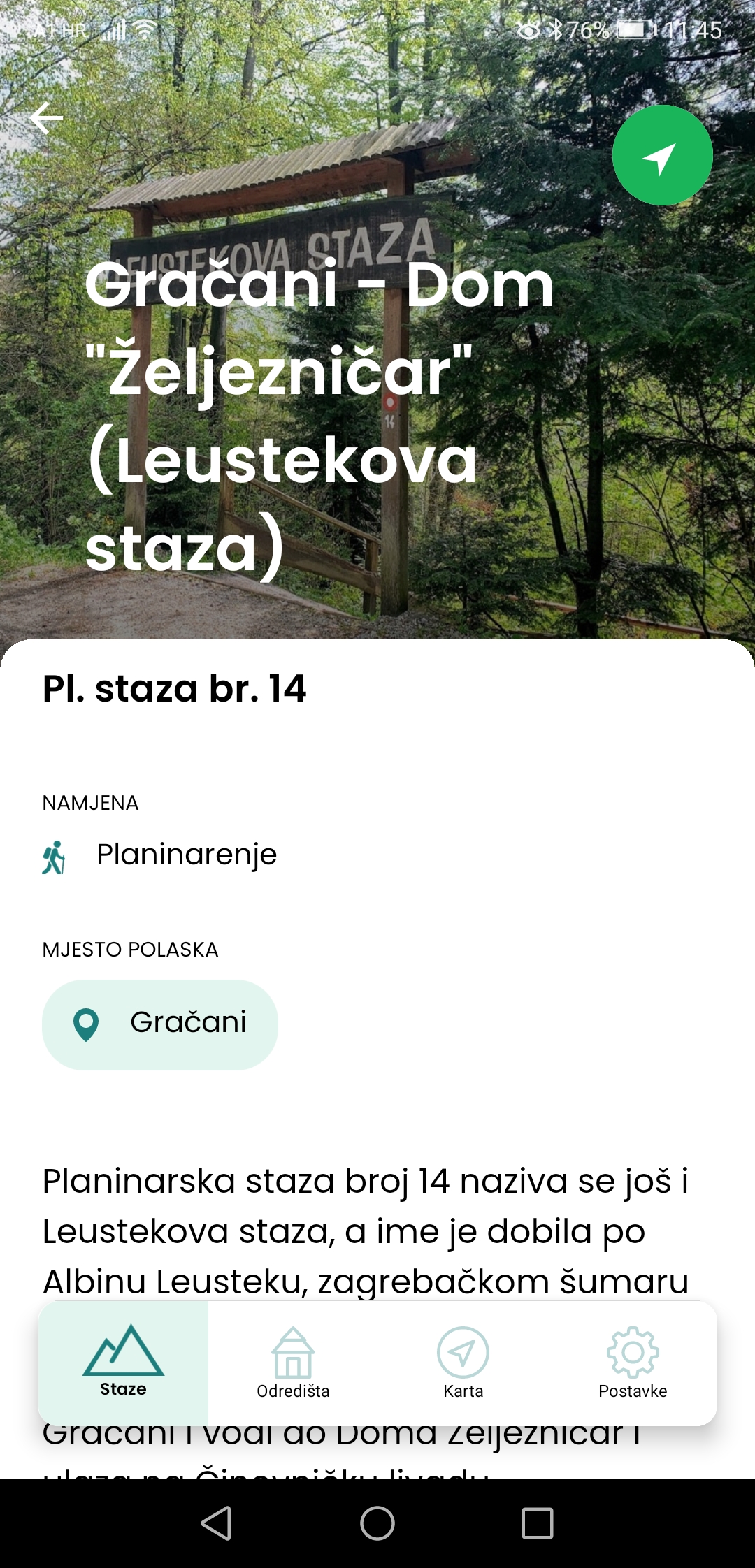
Task: Open the Gračani starting point chip
Action: 160,1024
